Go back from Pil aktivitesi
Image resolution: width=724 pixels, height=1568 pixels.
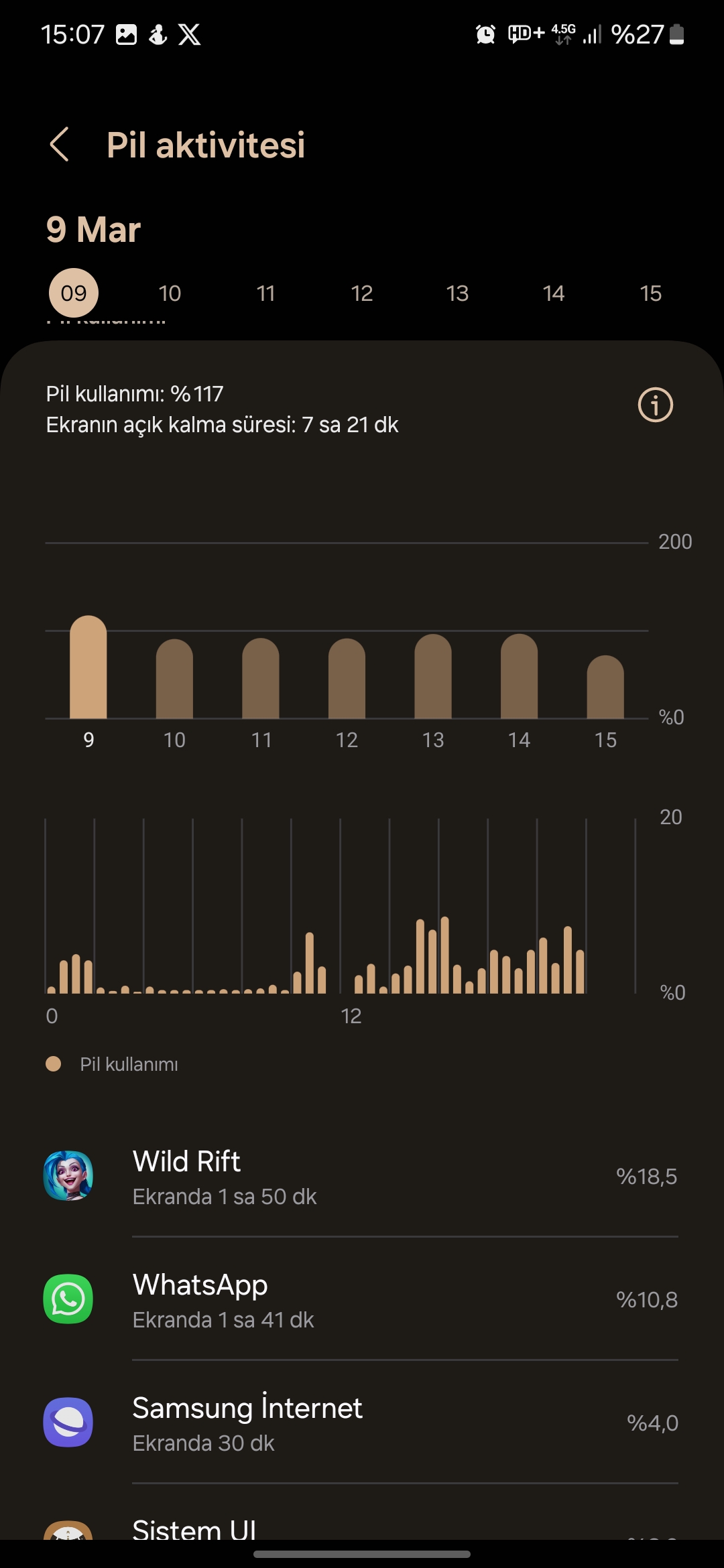point(60,145)
